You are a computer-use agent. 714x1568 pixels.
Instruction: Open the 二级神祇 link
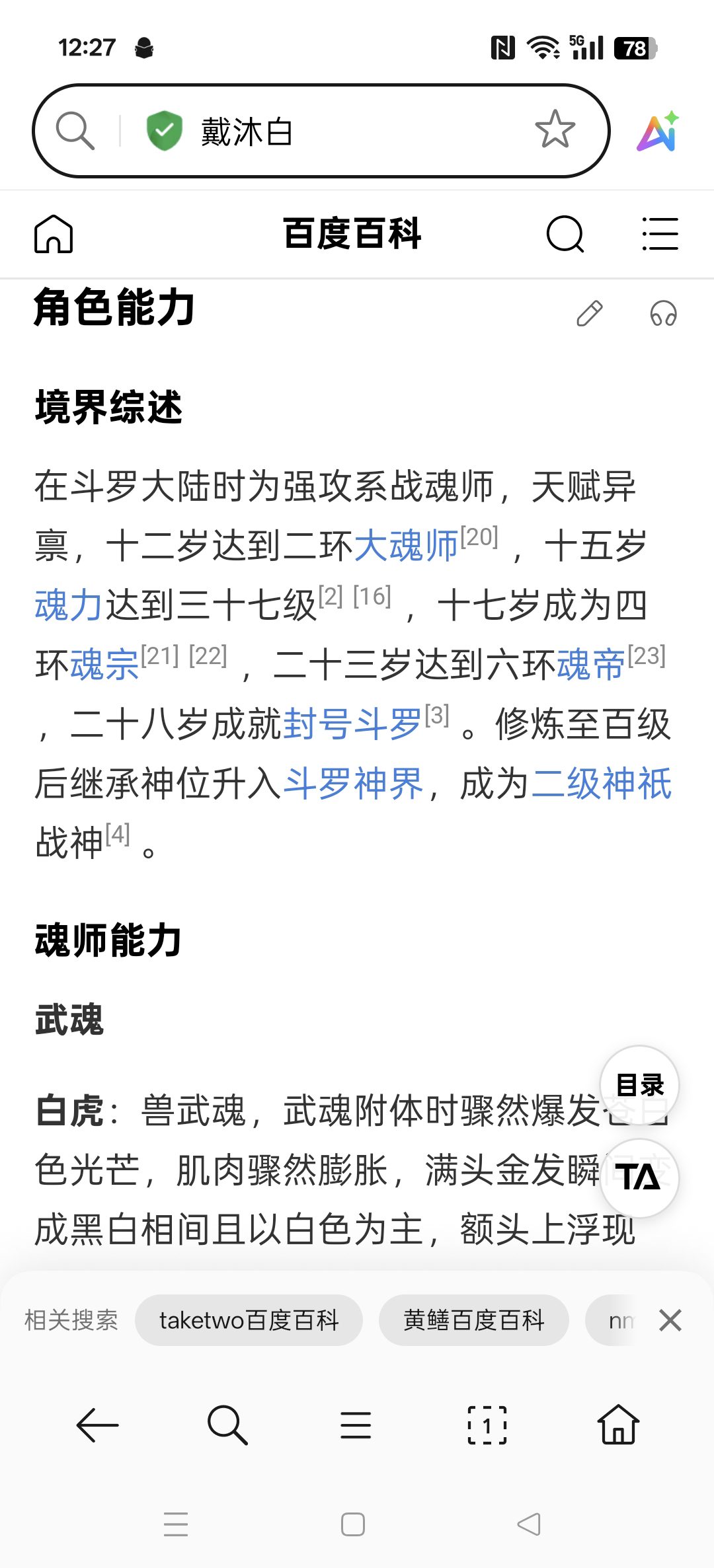[x=602, y=784]
